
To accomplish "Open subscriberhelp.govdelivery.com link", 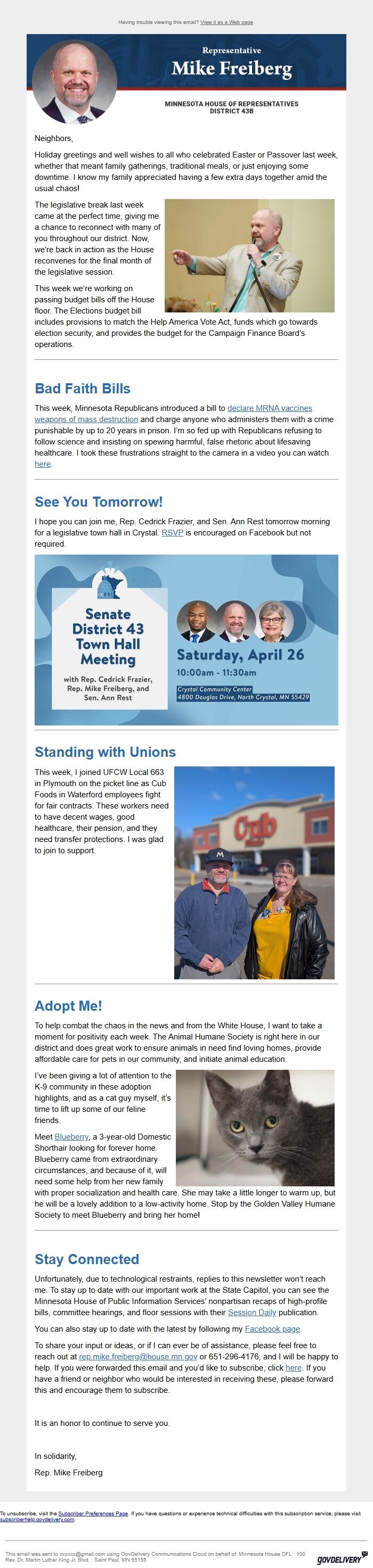I will click(x=37, y=1520).
